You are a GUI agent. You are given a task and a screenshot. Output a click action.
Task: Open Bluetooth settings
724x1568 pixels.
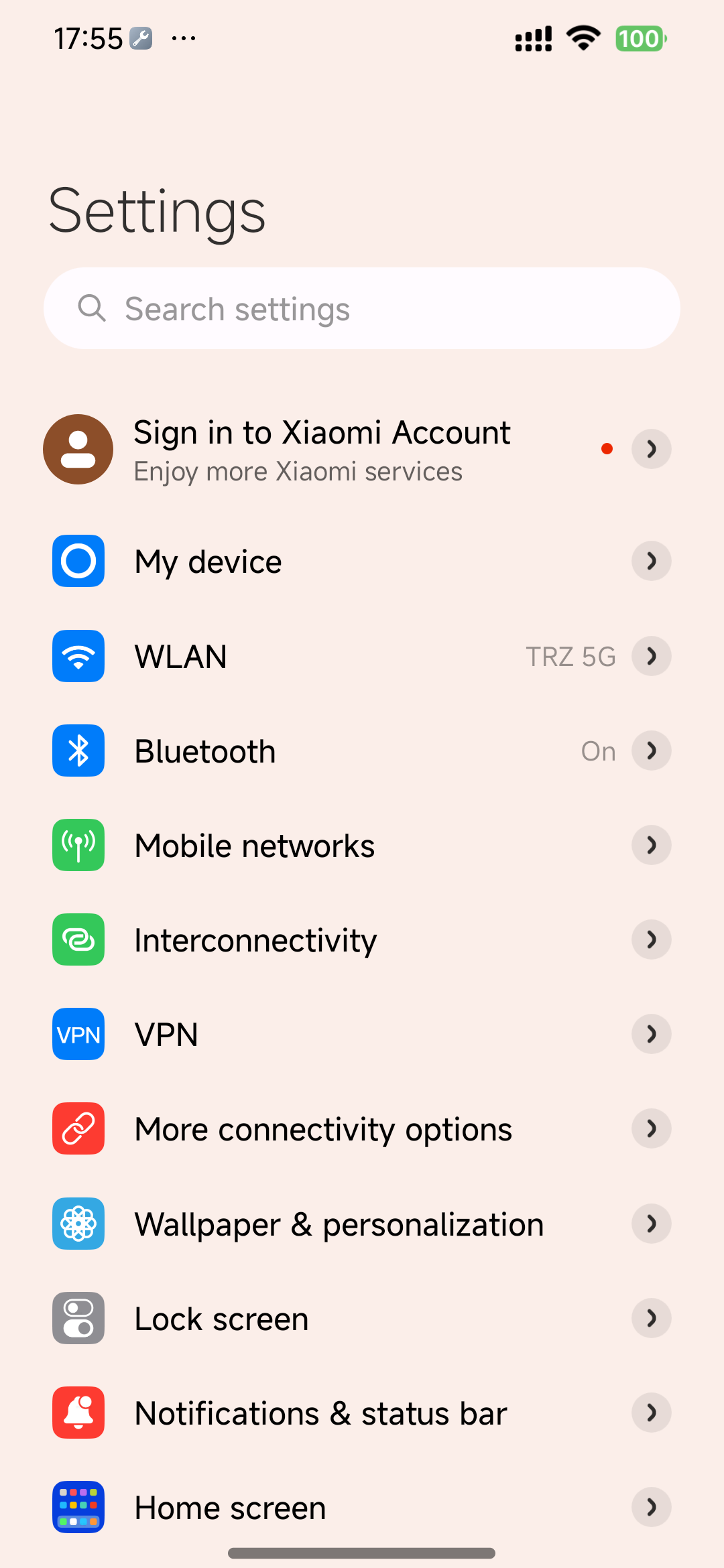(362, 750)
